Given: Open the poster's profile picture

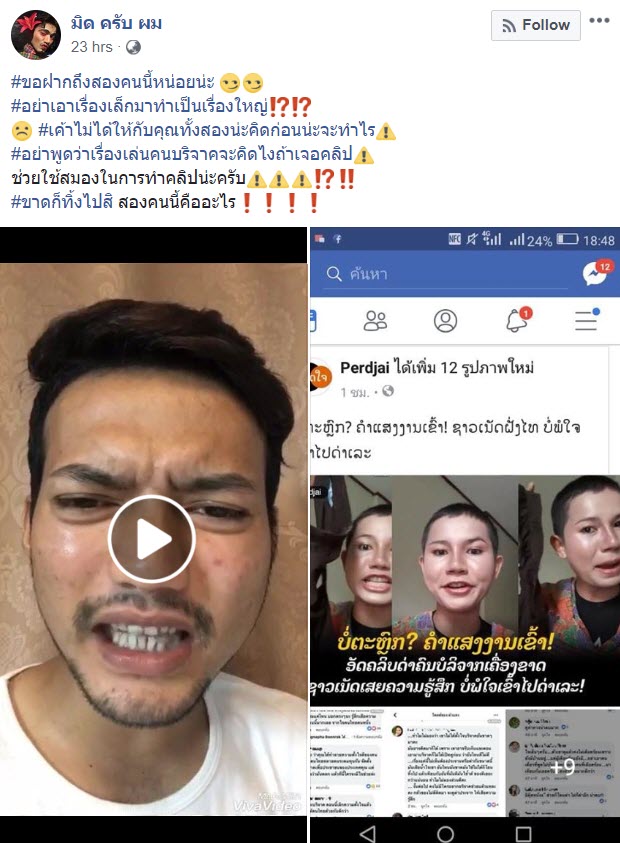Looking at the screenshot, I should tap(35, 35).
